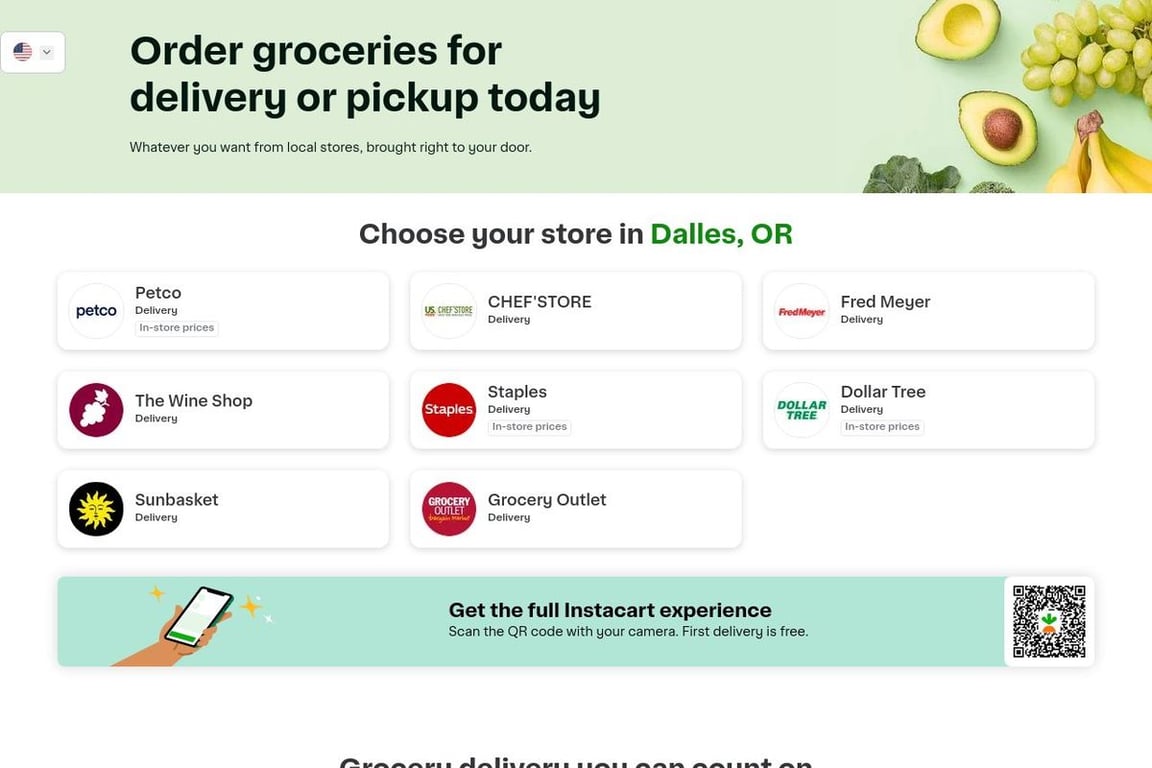Open the CHEF'STORE store card
Screen dimensions: 1152x768
pos(575,311)
